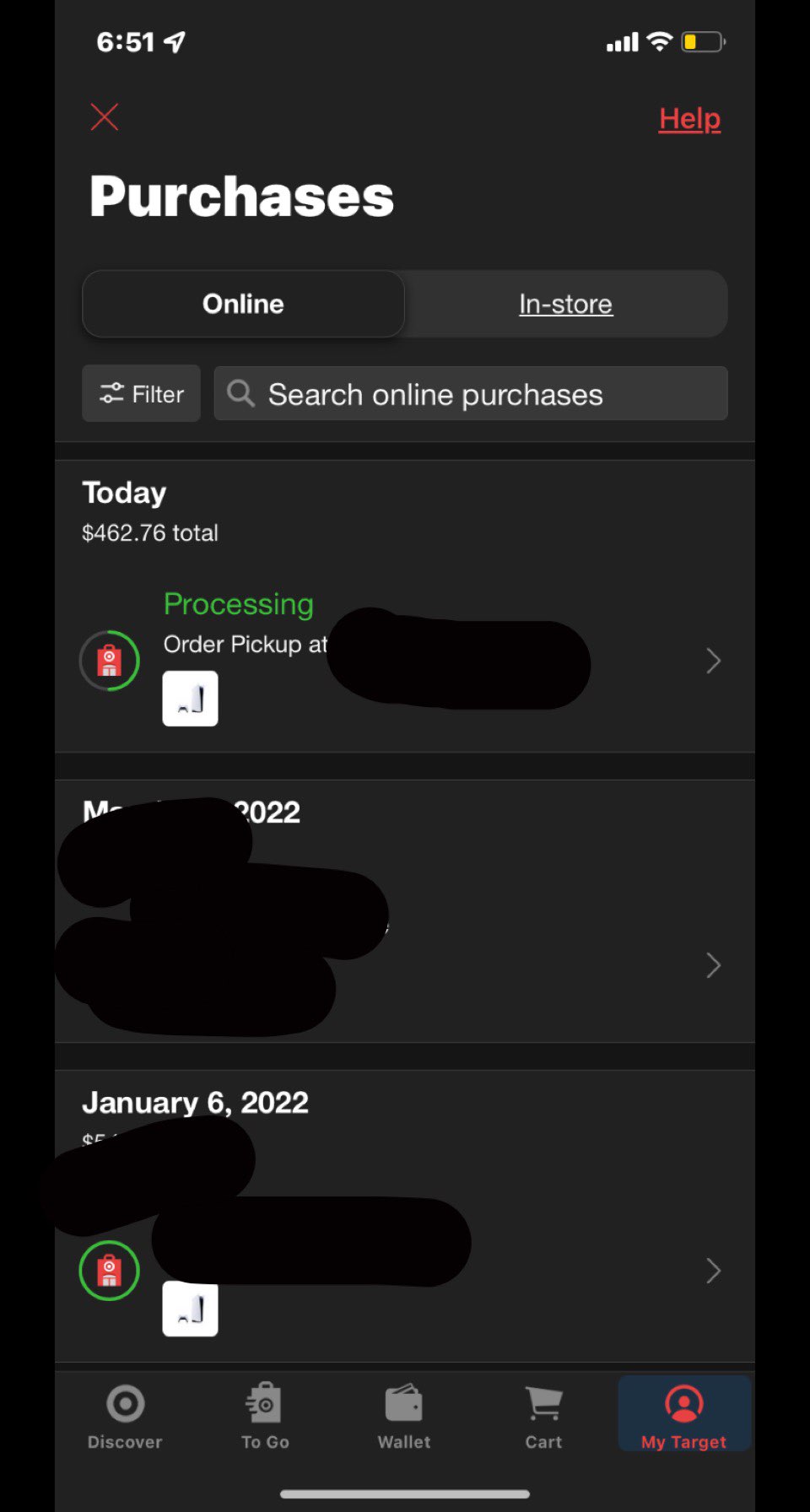
Task: Open the Help link
Action: click(689, 119)
